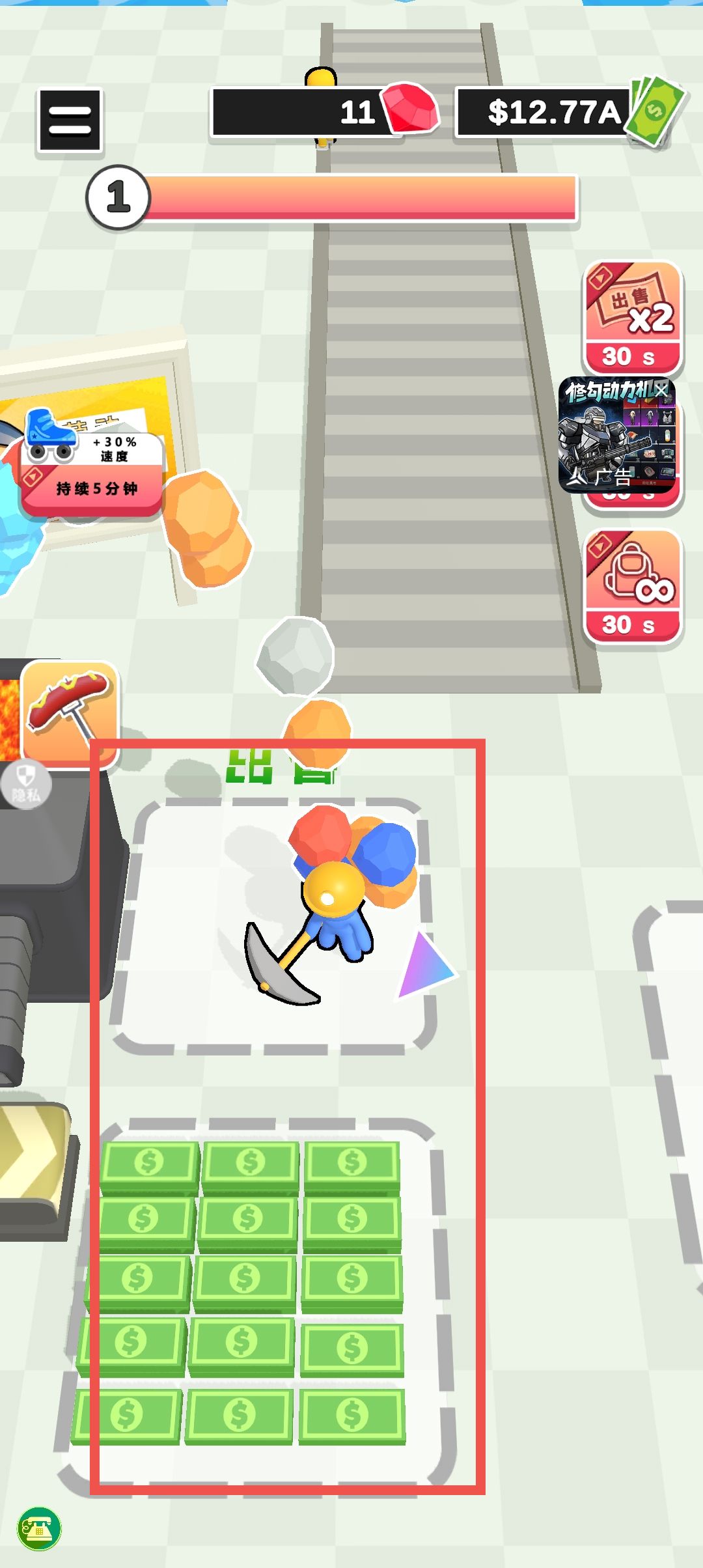Activate the infinite backpack boost ad

coord(632,586)
